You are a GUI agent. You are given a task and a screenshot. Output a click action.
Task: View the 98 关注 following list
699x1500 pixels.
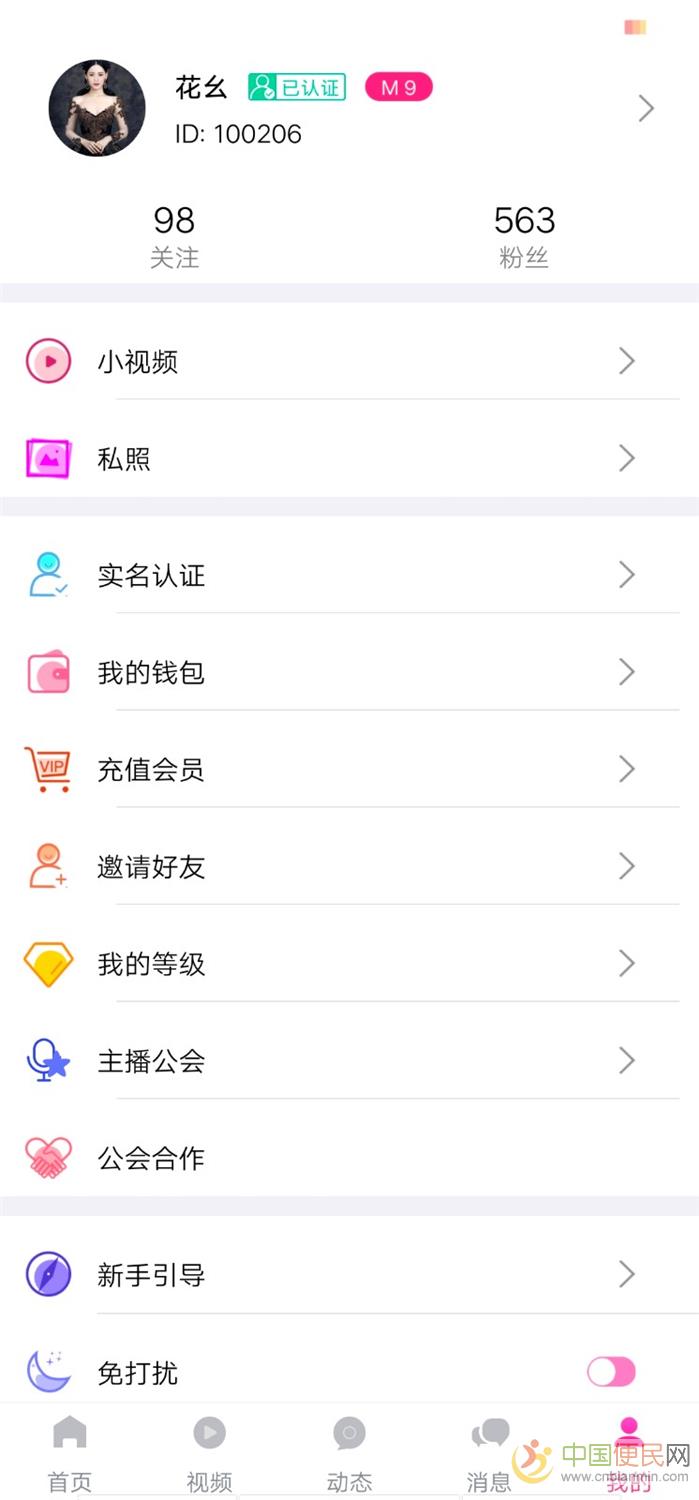(x=174, y=236)
